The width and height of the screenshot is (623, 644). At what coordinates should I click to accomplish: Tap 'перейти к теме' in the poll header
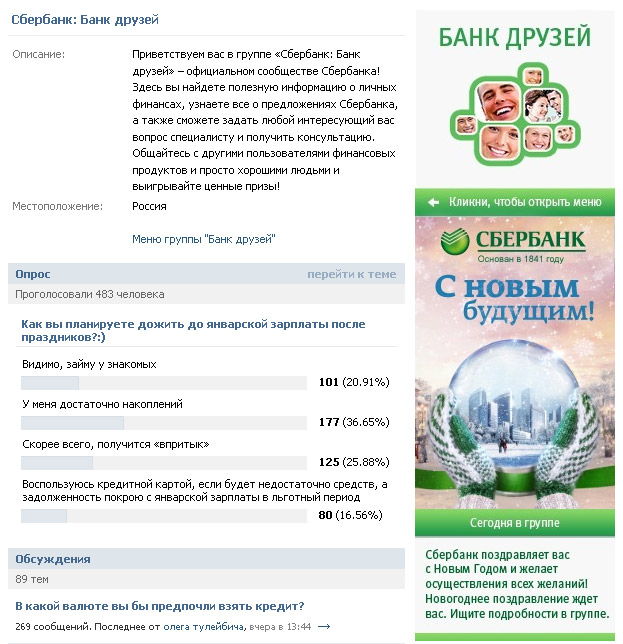tap(351, 274)
